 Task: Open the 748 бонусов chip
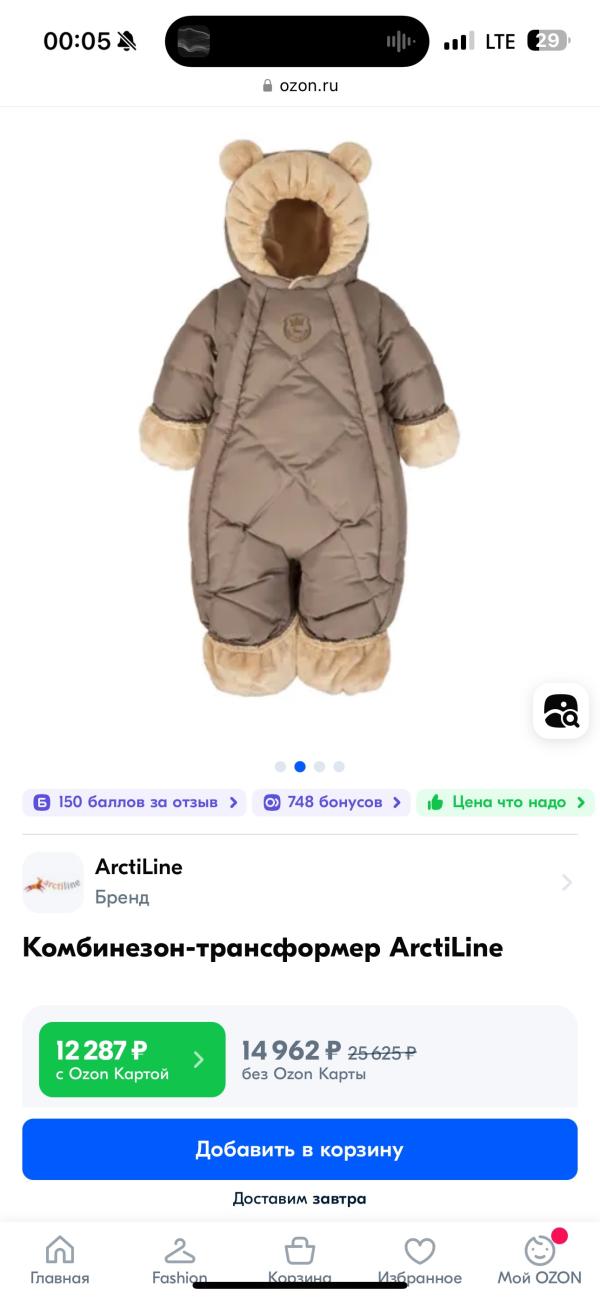tap(331, 802)
